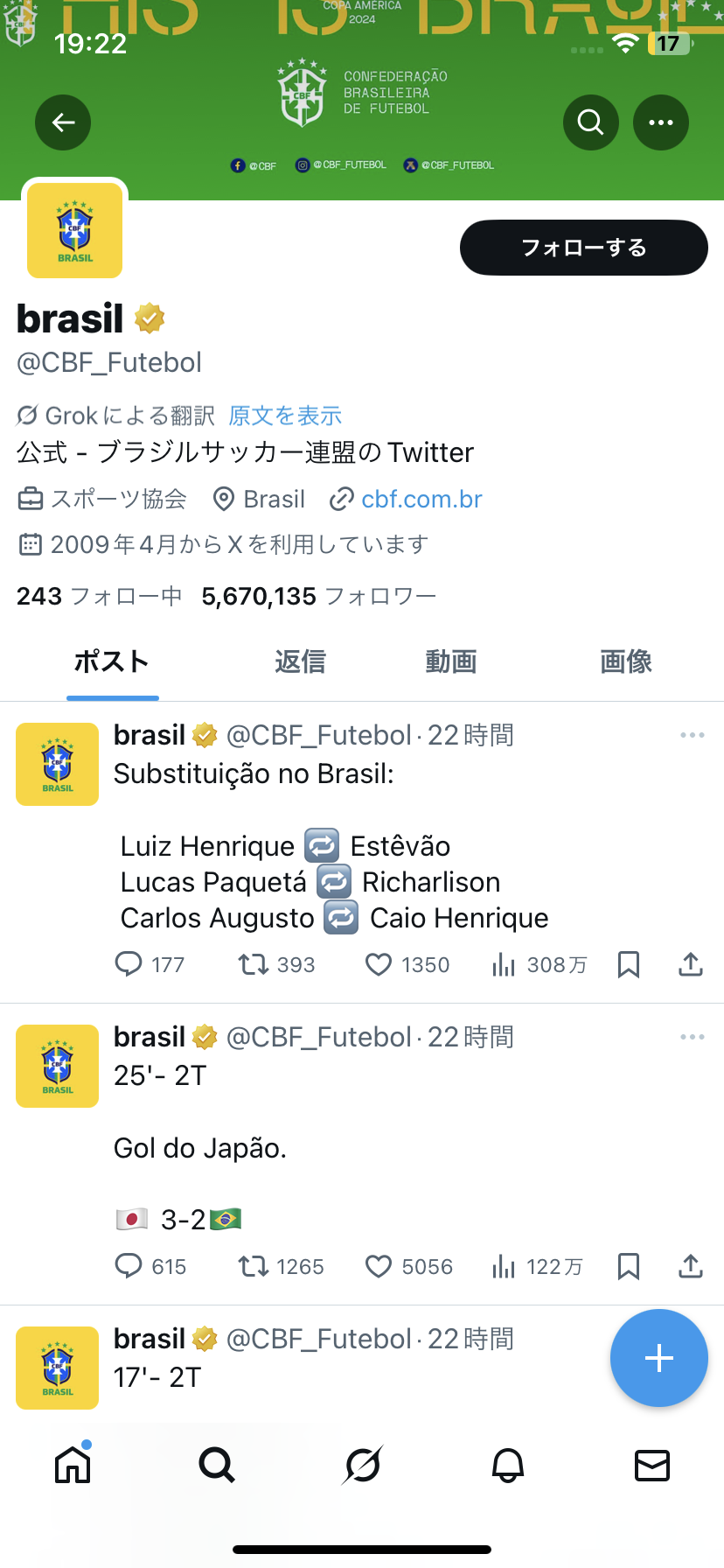Go back with the arrow button
The height and width of the screenshot is (1568, 724).
pyautogui.click(x=63, y=122)
